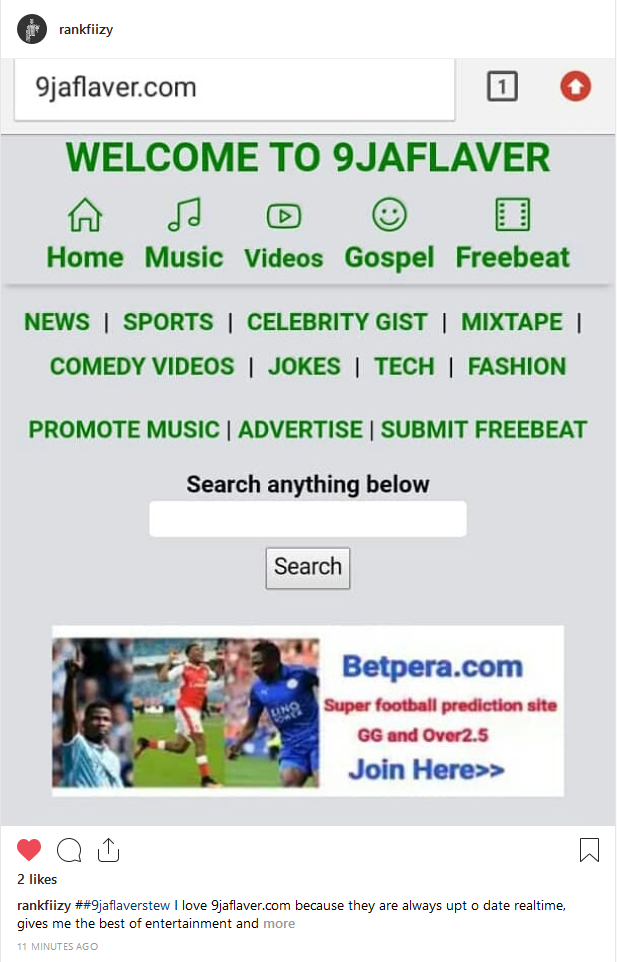Bookmark this post
Image resolution: width=617 pixels, height=962 pixels.
point(589,850)
